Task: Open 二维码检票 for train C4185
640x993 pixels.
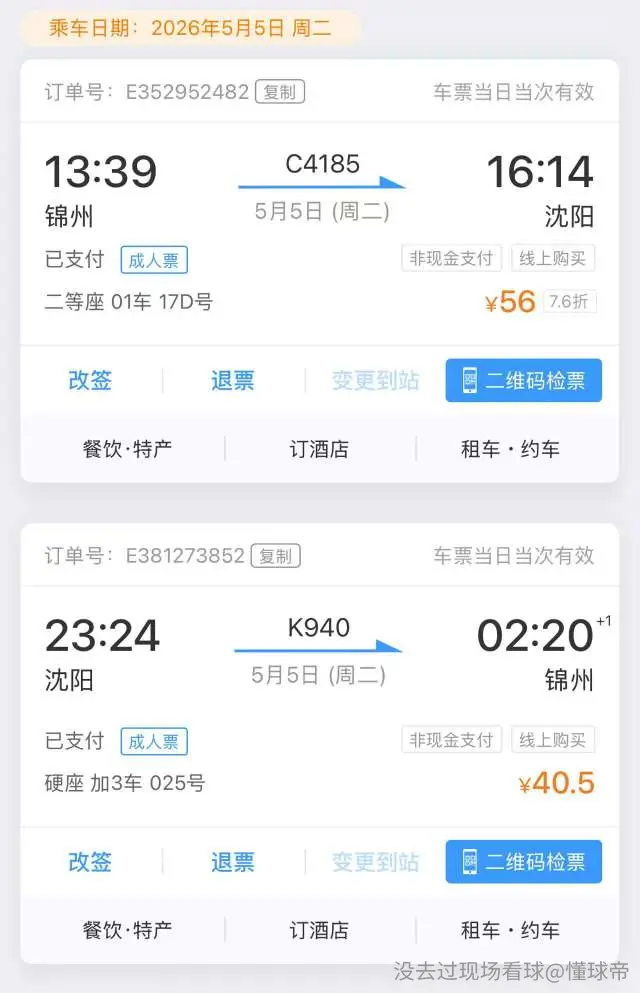Action: coord(524,380)
